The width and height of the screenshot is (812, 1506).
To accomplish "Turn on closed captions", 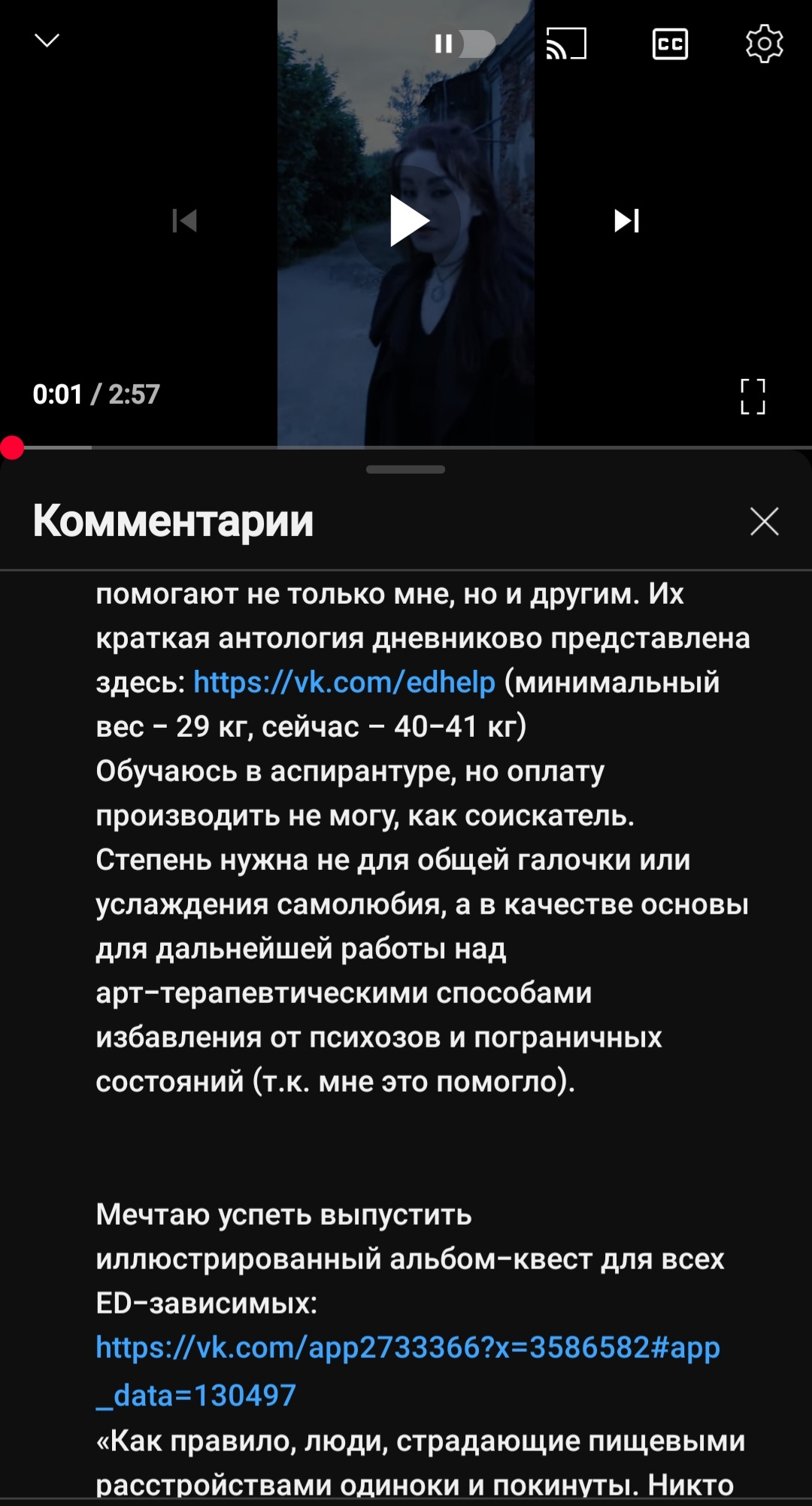I will tap(669, 44).
